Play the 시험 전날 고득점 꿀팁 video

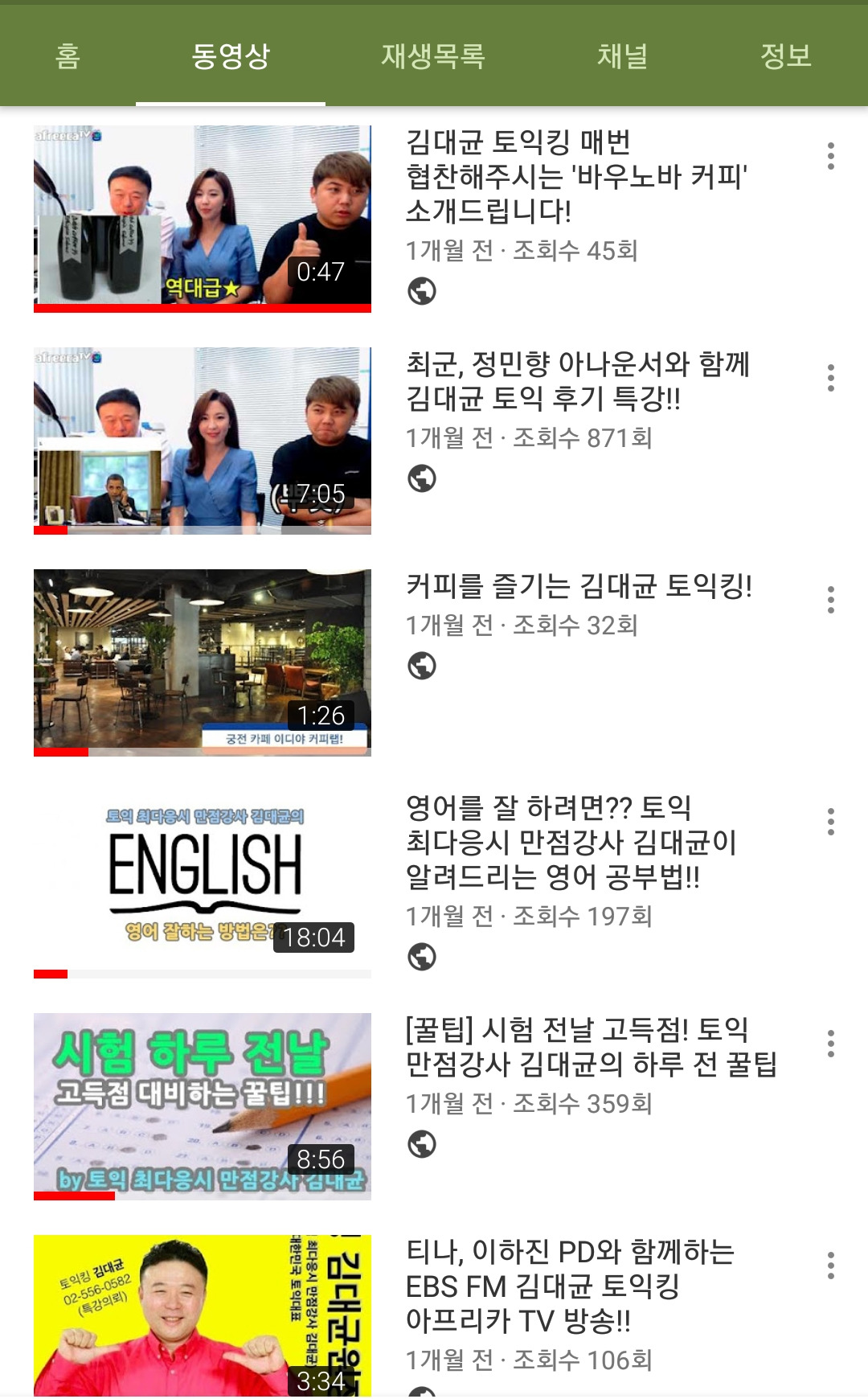[x=203, y=1106]
